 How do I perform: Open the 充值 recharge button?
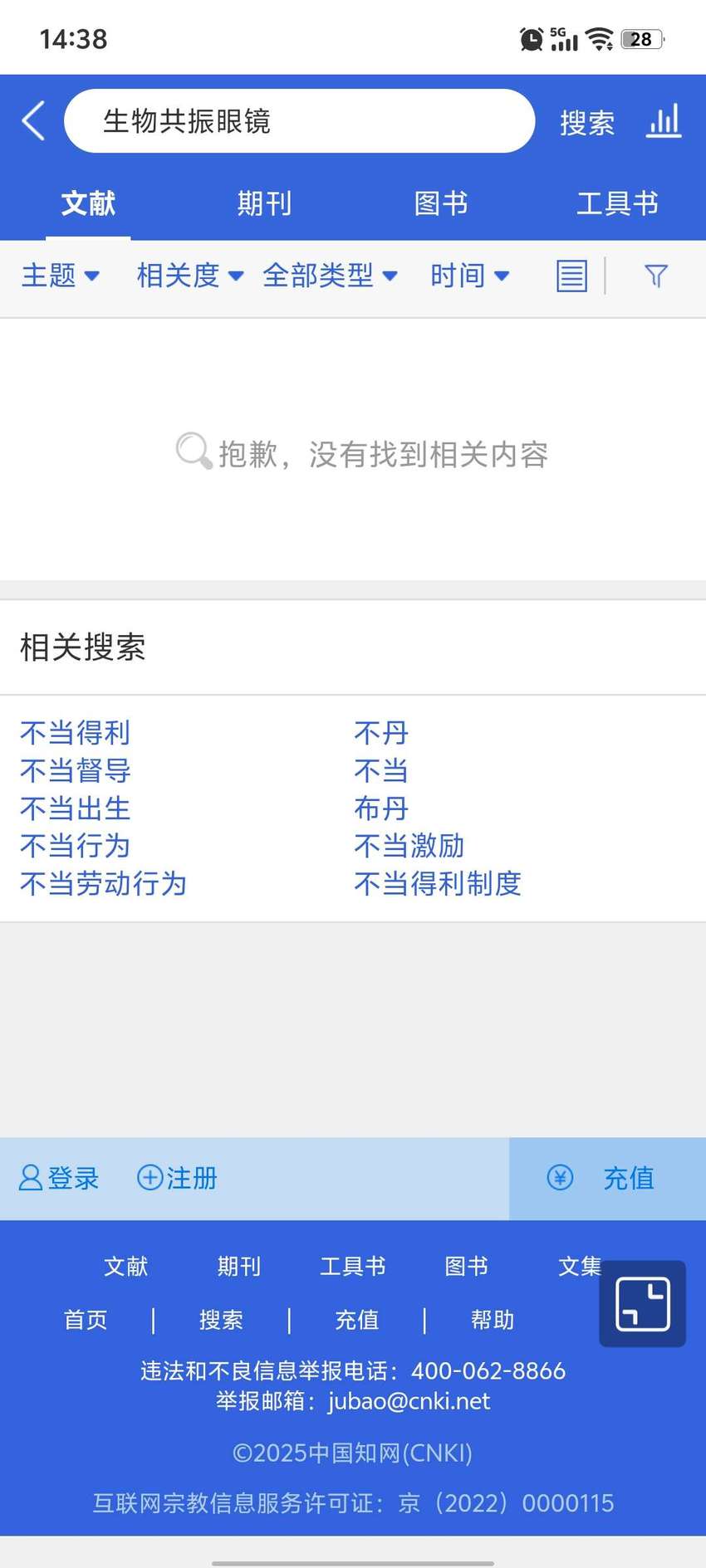607,1179
